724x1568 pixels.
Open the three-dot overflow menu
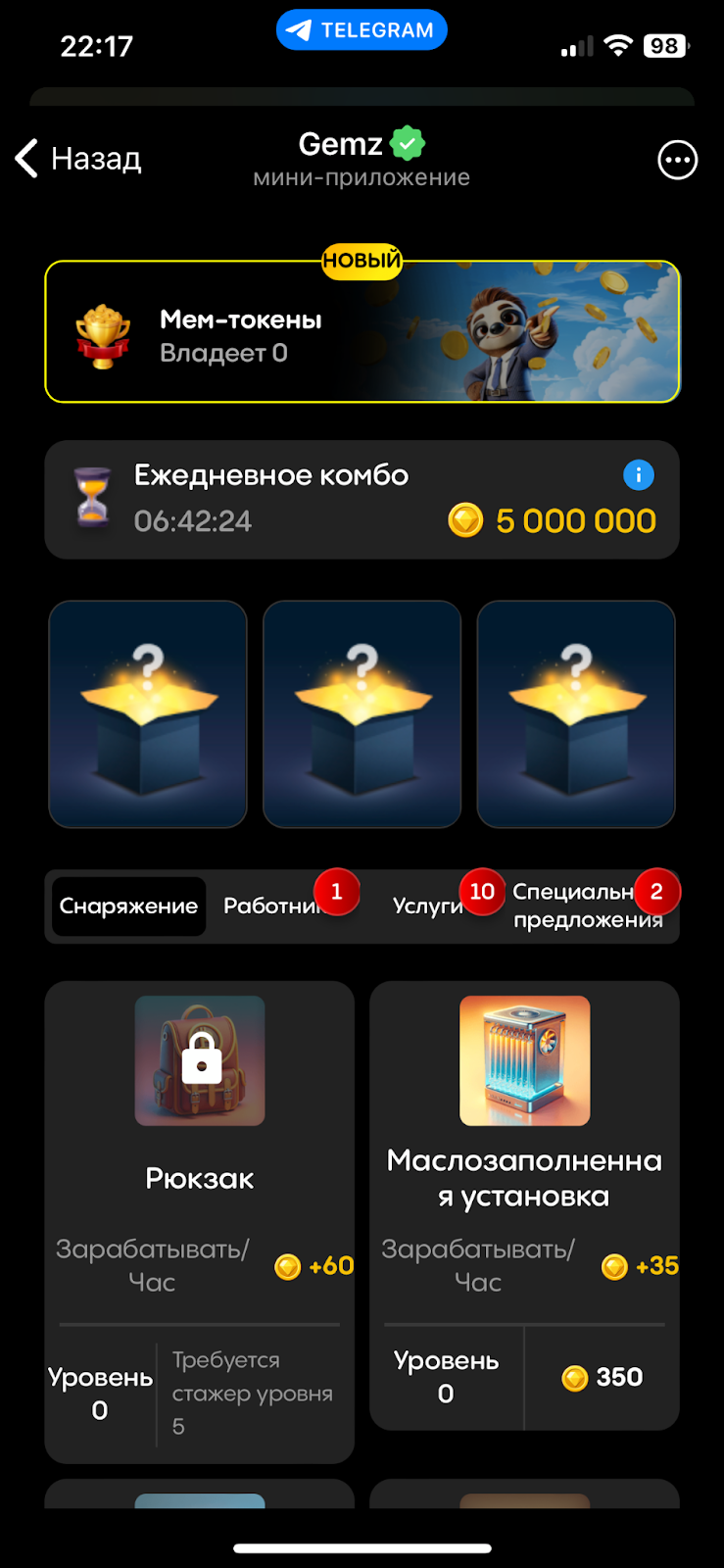coord(677,160)
